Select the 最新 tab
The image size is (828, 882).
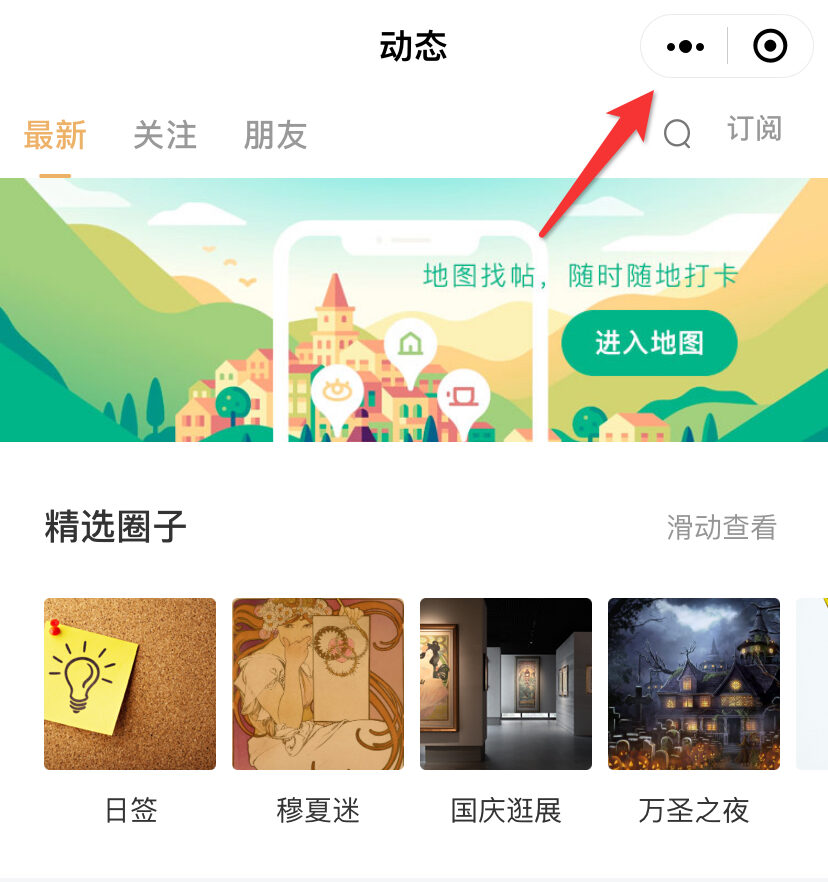pyautogui.click(x=55, y=135)
